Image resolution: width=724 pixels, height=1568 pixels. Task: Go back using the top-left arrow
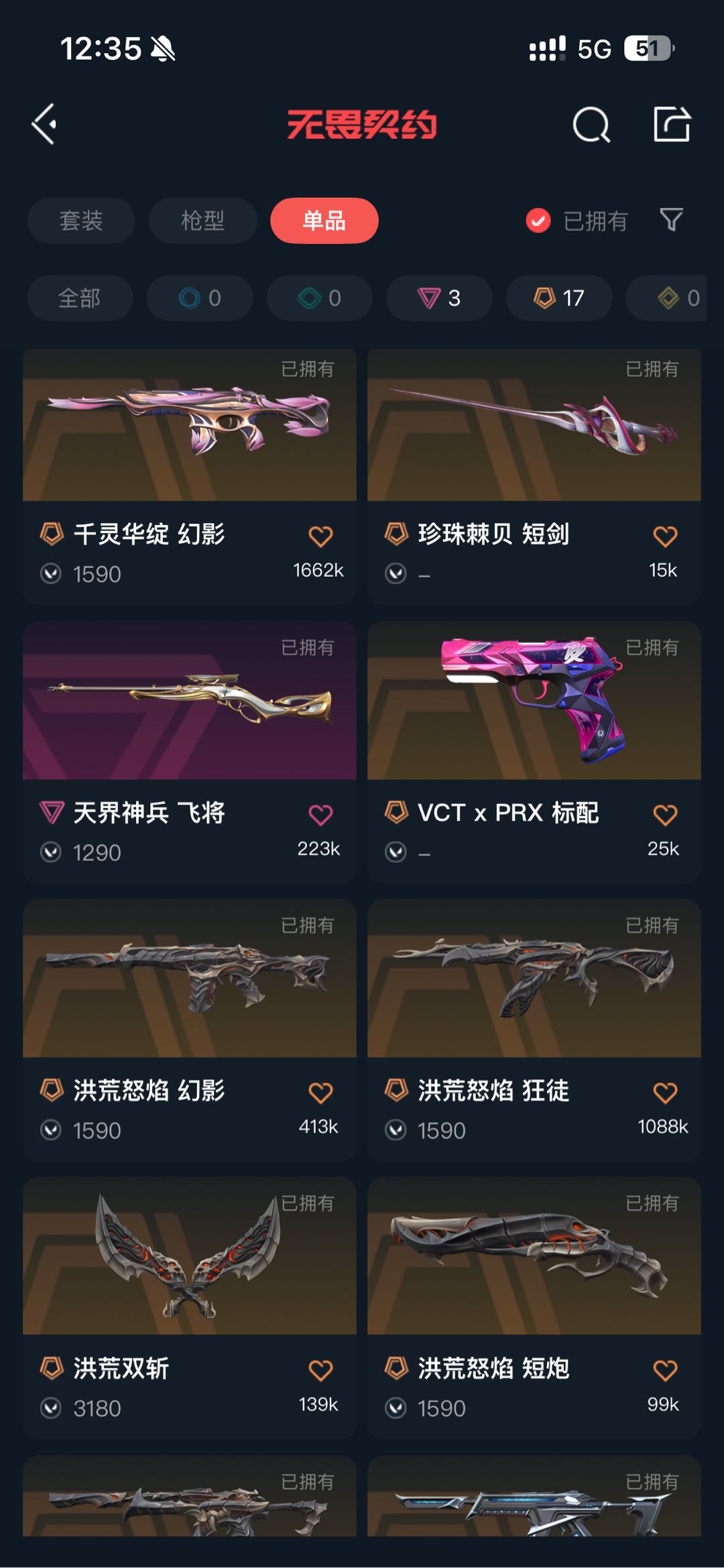click(44, 124)
